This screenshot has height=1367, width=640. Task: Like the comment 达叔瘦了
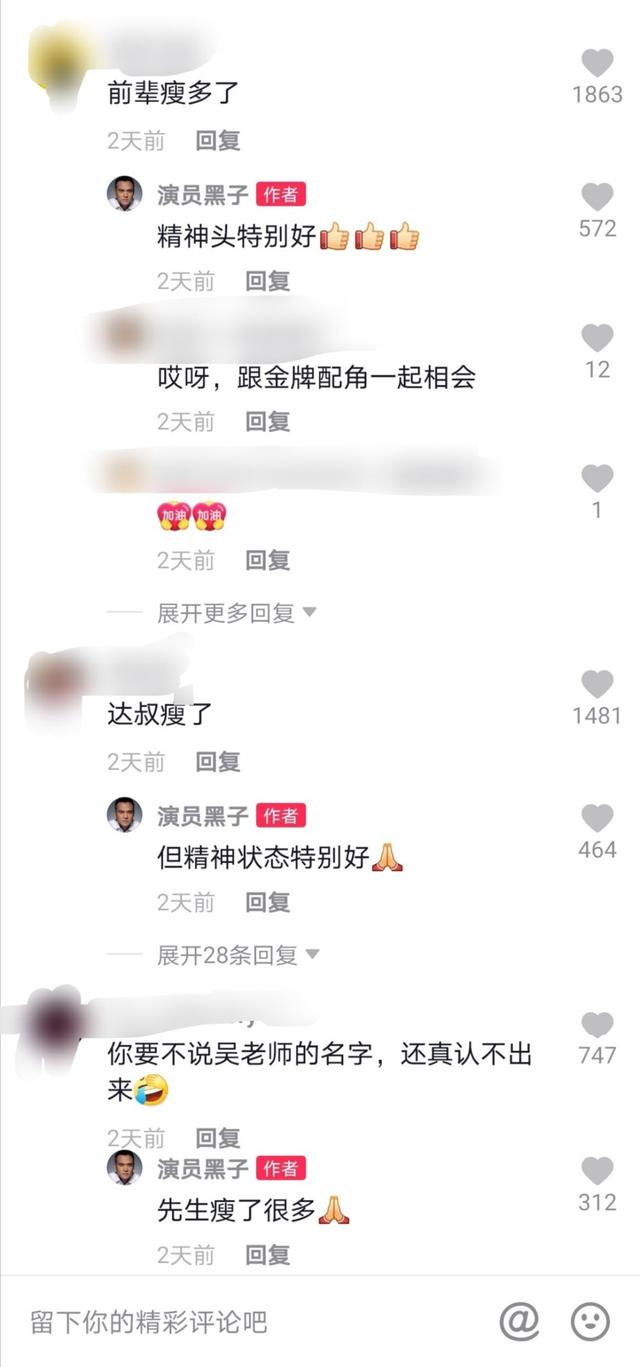(x=597, y=684)
